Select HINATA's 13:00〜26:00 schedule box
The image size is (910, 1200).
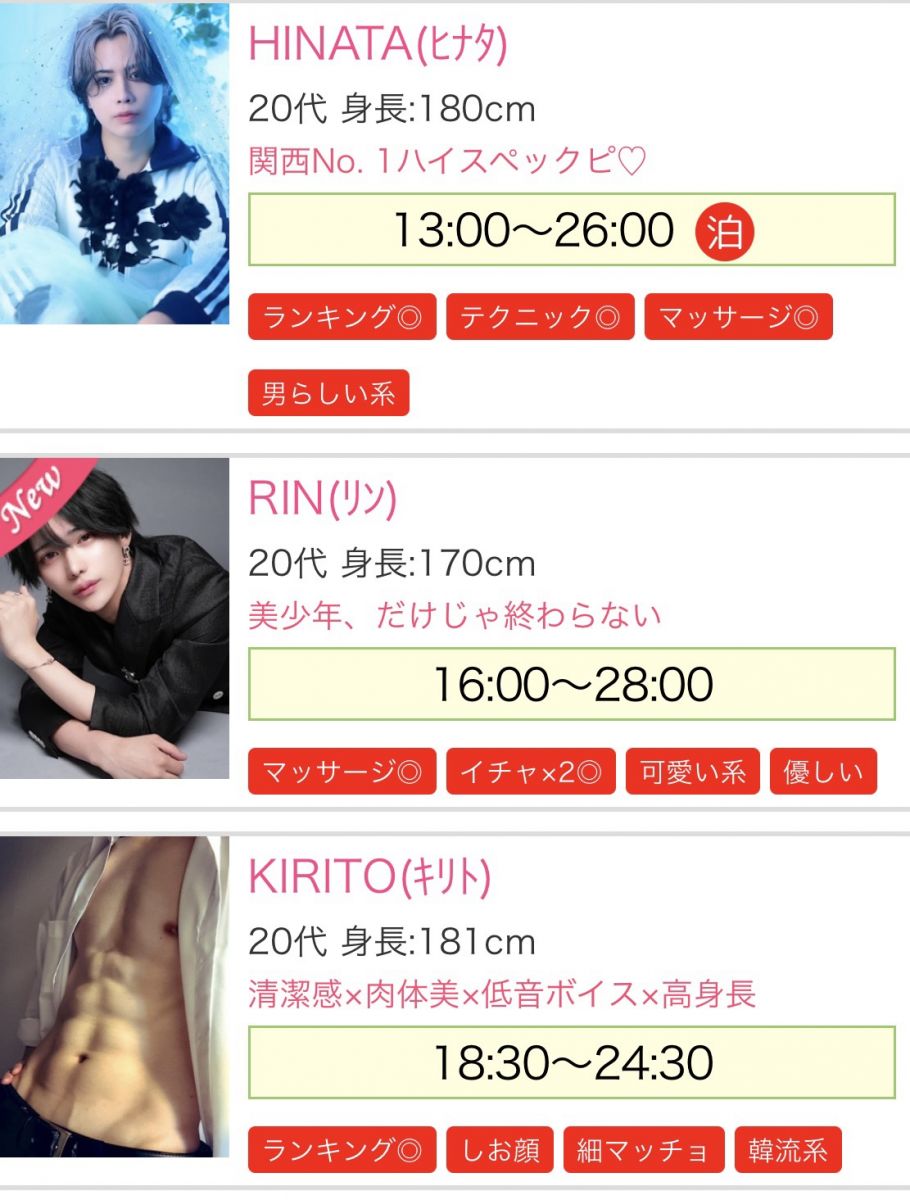(571, 230)
